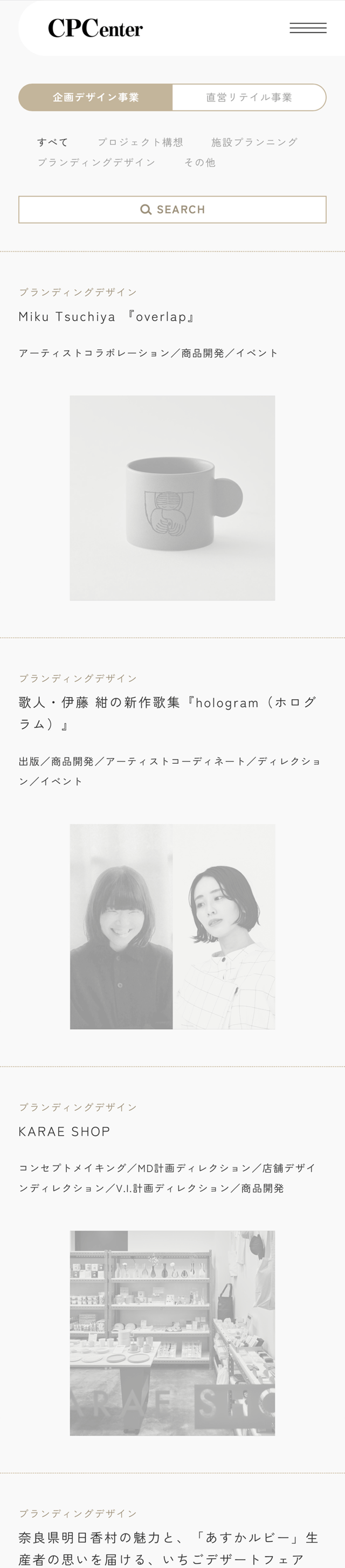Filter by ブランディングデザイン category
Screen dimensions: 345x1568
pos(96,163)
